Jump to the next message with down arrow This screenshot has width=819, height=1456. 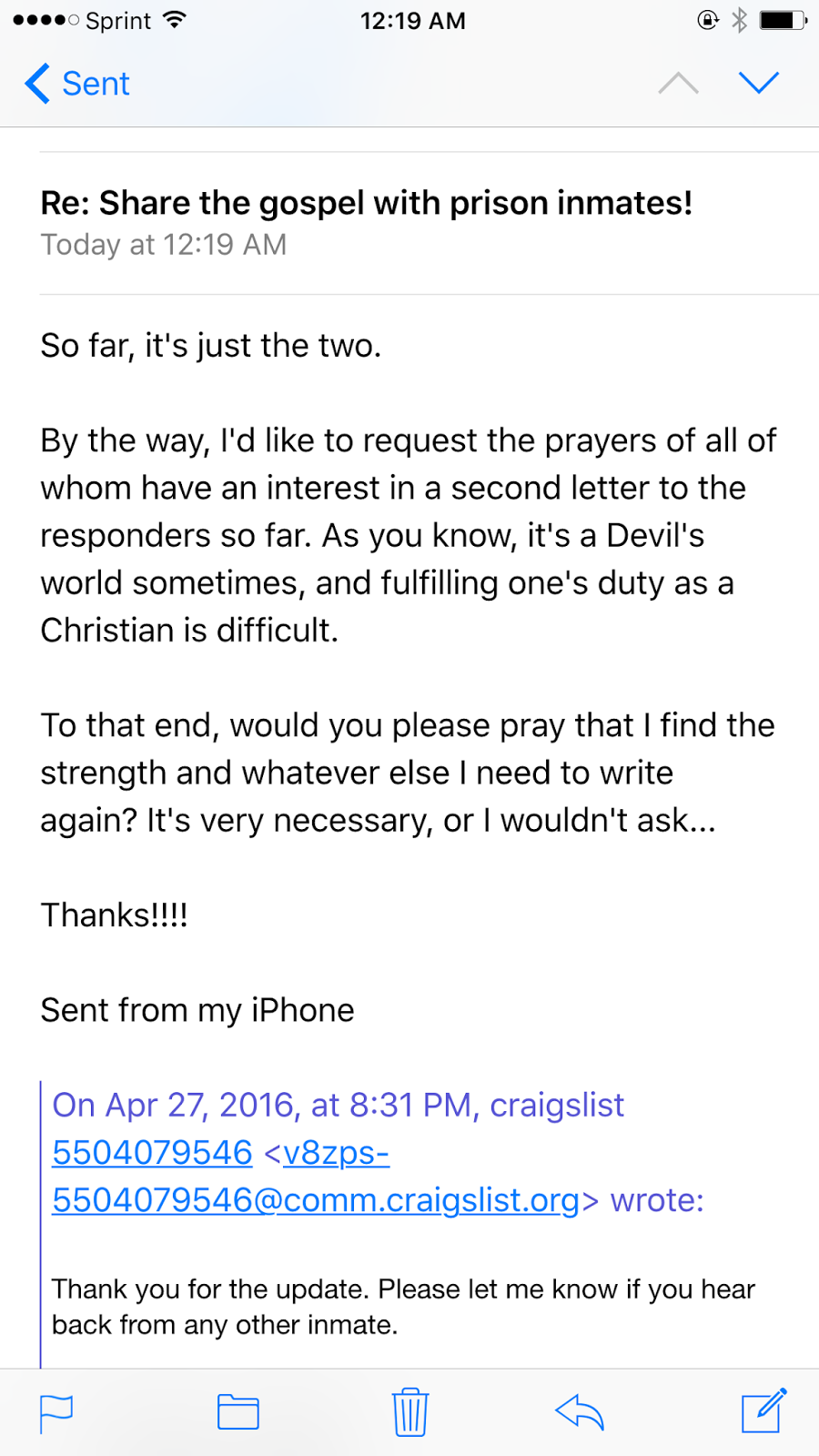coord(758,83)
